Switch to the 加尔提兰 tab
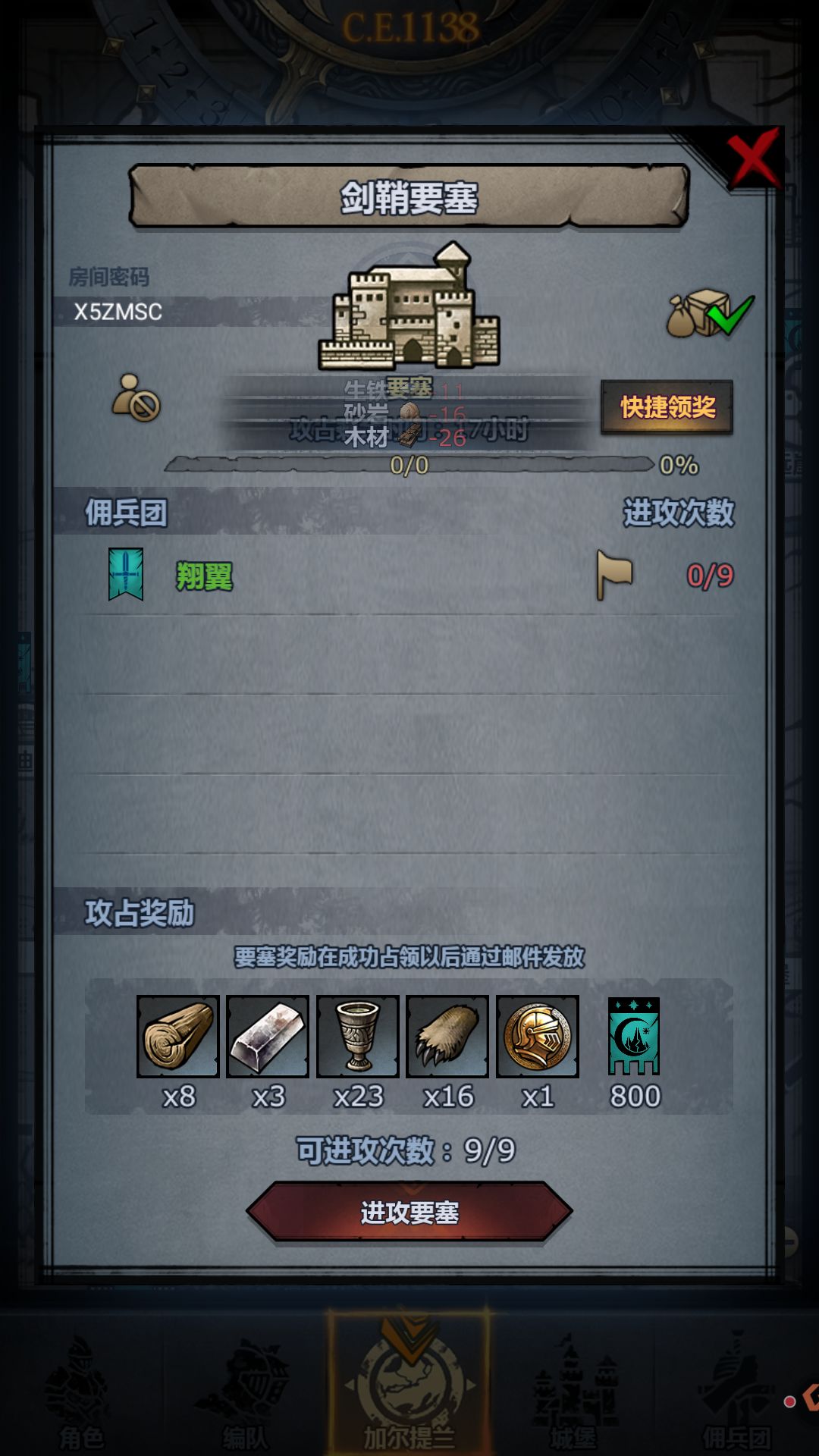The height and width of the screenshot is (1456, 819). tap(409, 1384)
